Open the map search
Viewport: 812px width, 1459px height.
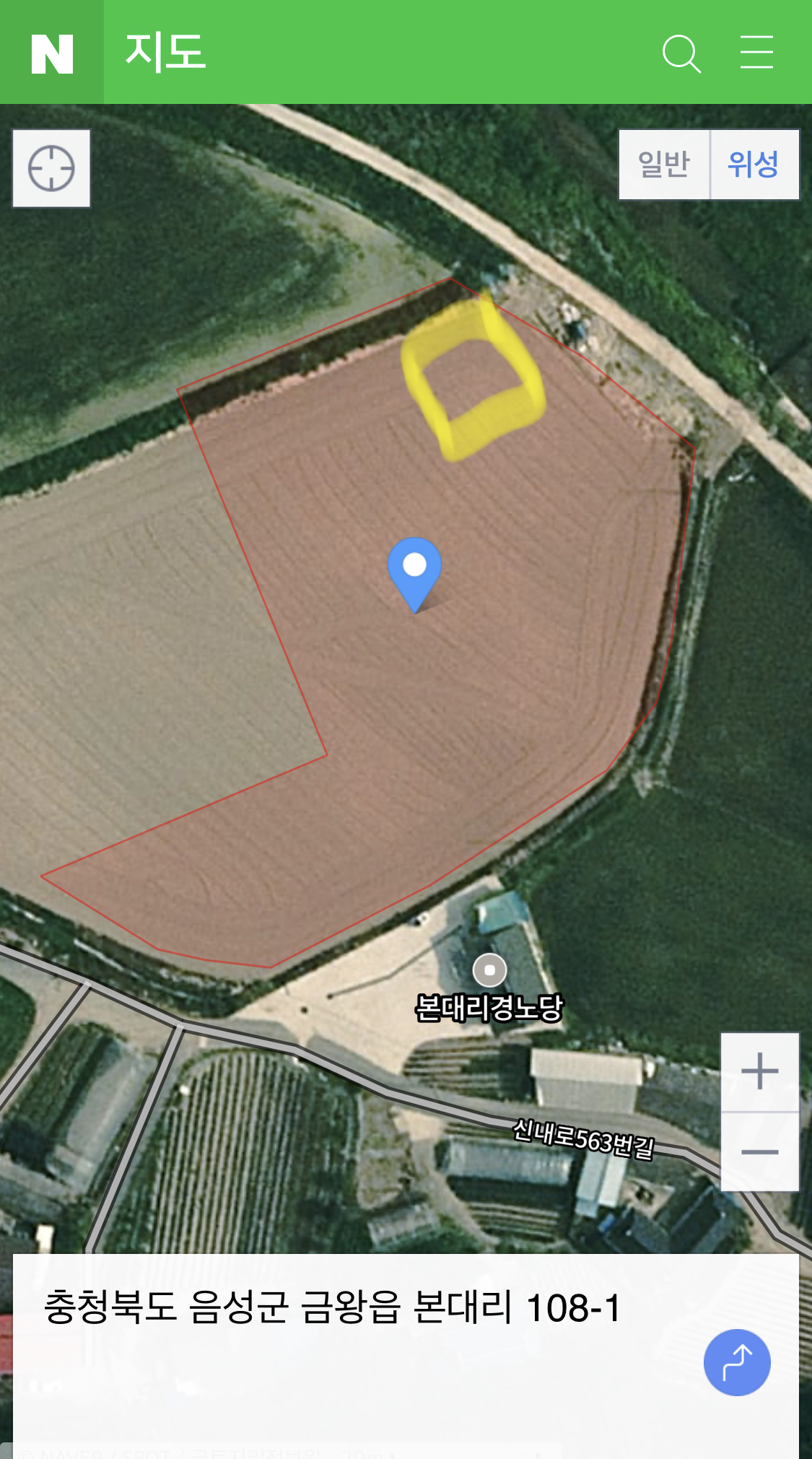pos(681,53)
